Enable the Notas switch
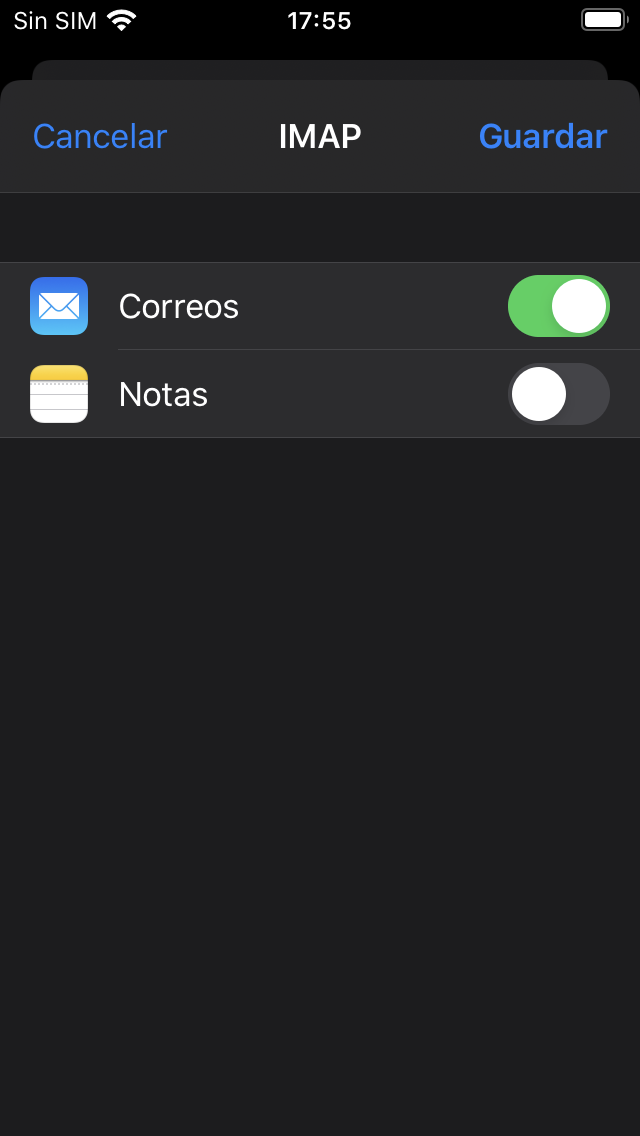The width and height of the screenshot is (640, 1136). [558, 394]
